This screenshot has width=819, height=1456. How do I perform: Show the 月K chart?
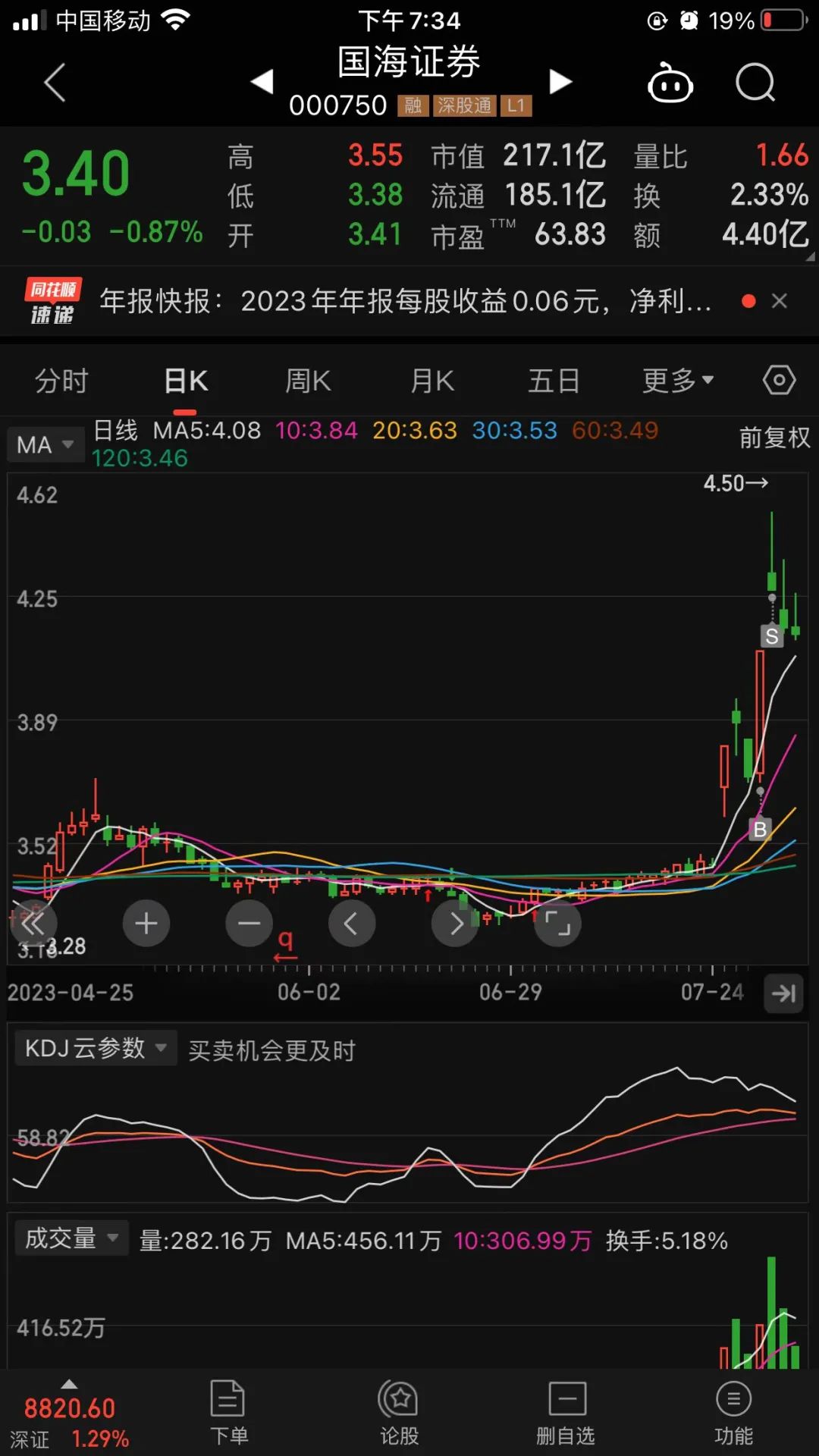click(432, 381)
